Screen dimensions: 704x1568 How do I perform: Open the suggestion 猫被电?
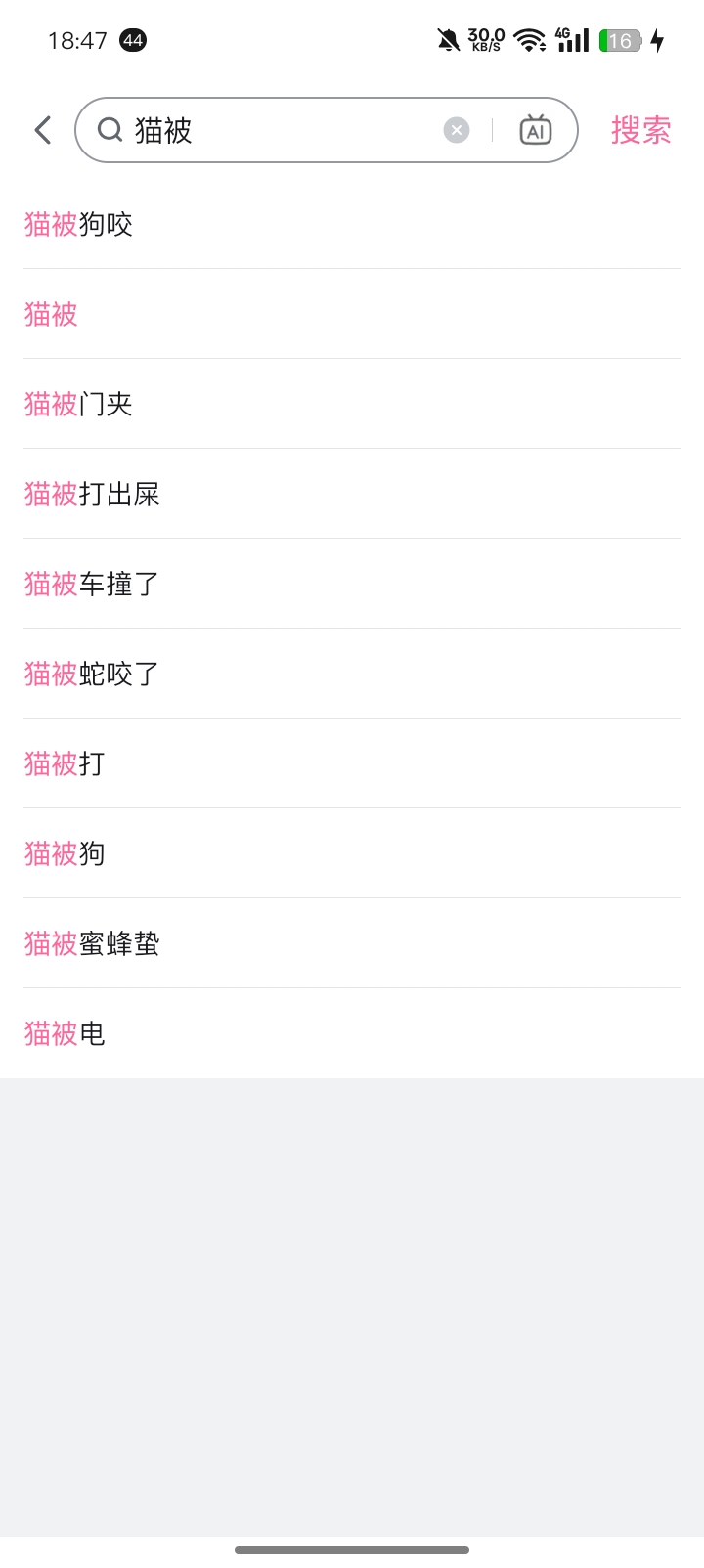(x=352, y=1033)
